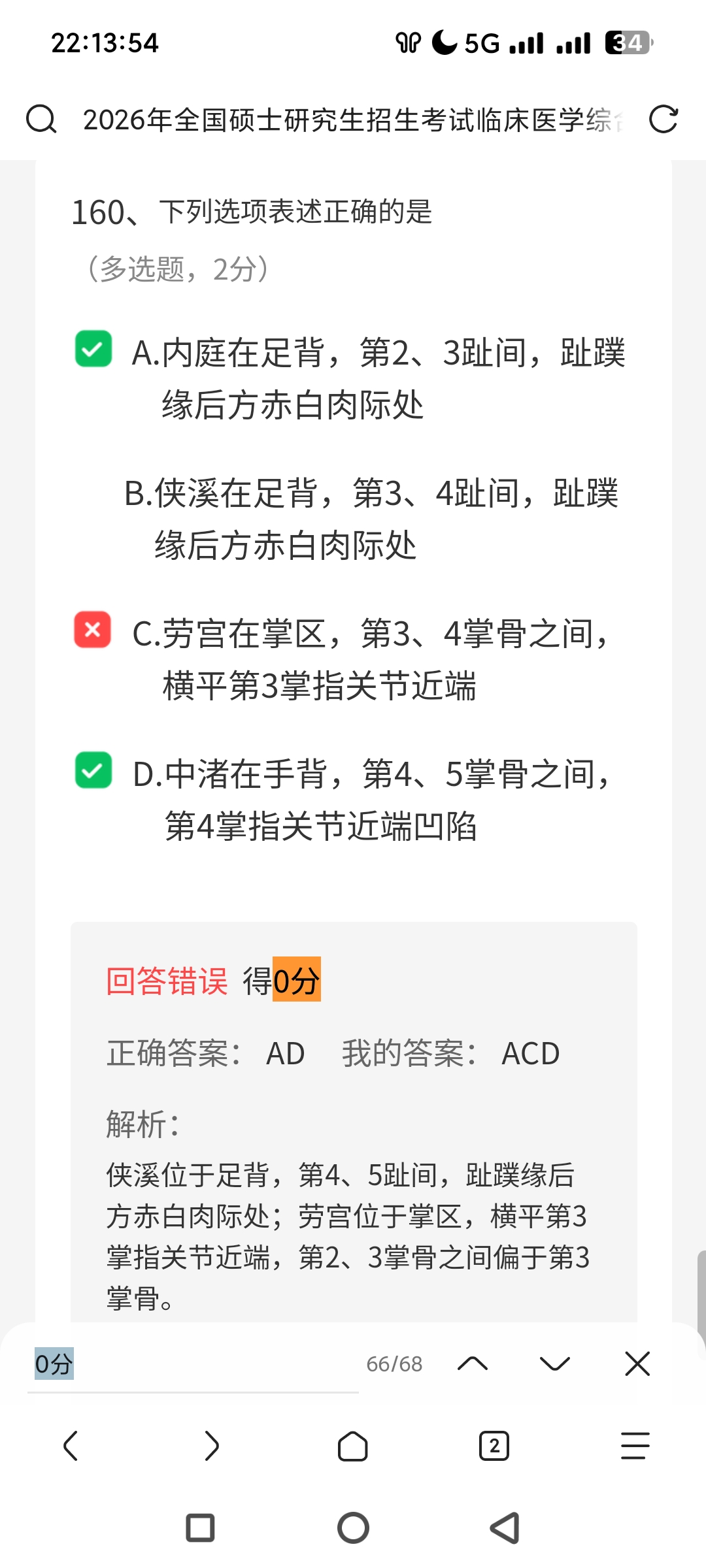This screenshot has height=1568, width=706.
Task: Open the browser home page
Action: (353, 1446)
